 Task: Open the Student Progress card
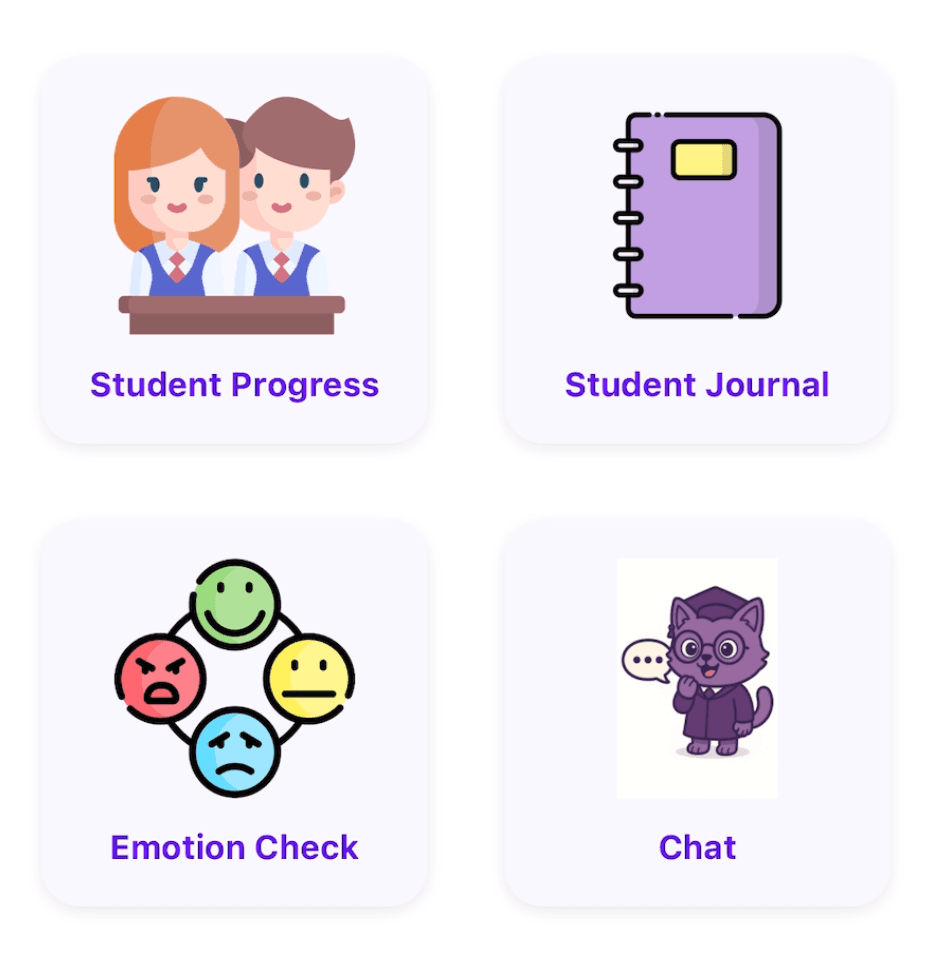coord(234,250)
